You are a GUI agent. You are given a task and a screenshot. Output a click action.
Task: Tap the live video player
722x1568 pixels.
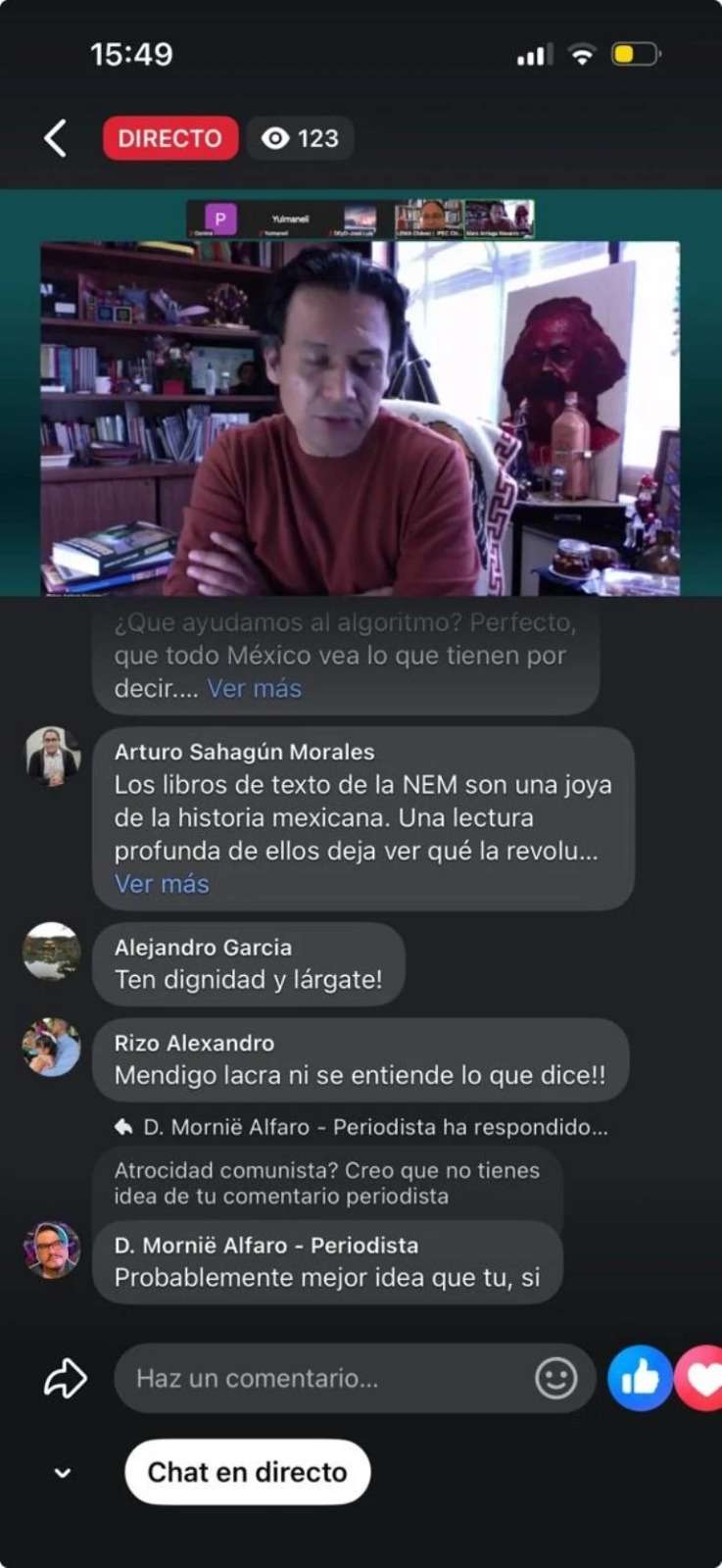360,416
